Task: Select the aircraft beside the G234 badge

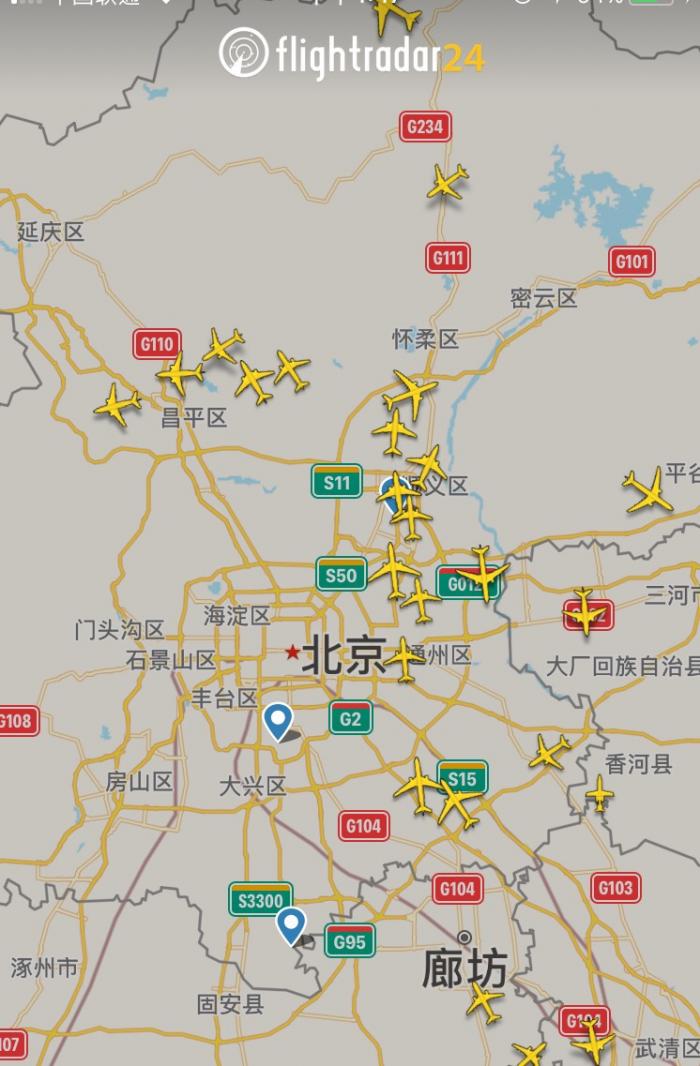Action: (447, 182)
